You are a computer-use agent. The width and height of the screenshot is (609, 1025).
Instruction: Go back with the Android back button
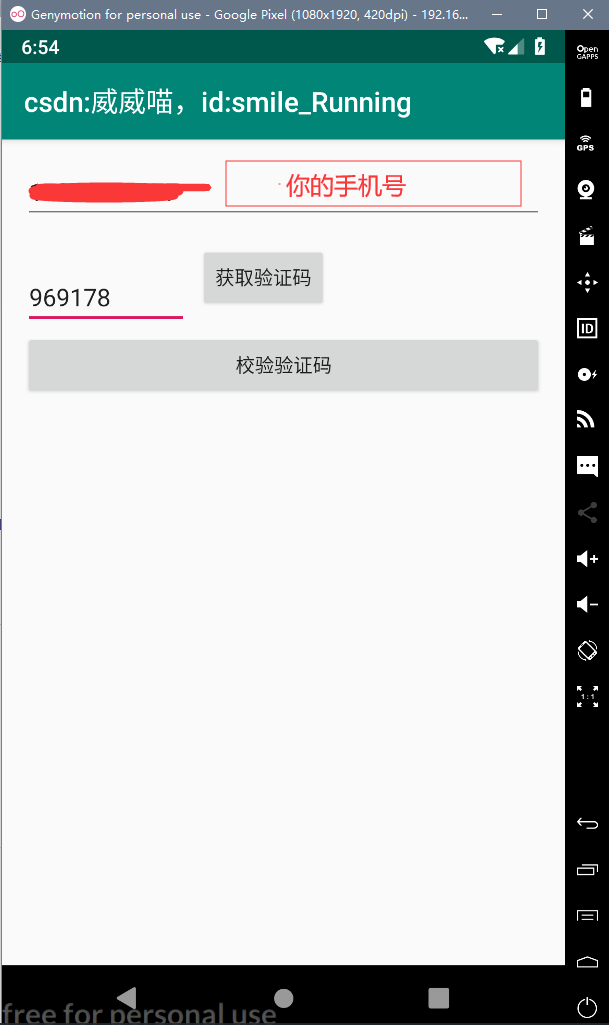tap(127, 996)
